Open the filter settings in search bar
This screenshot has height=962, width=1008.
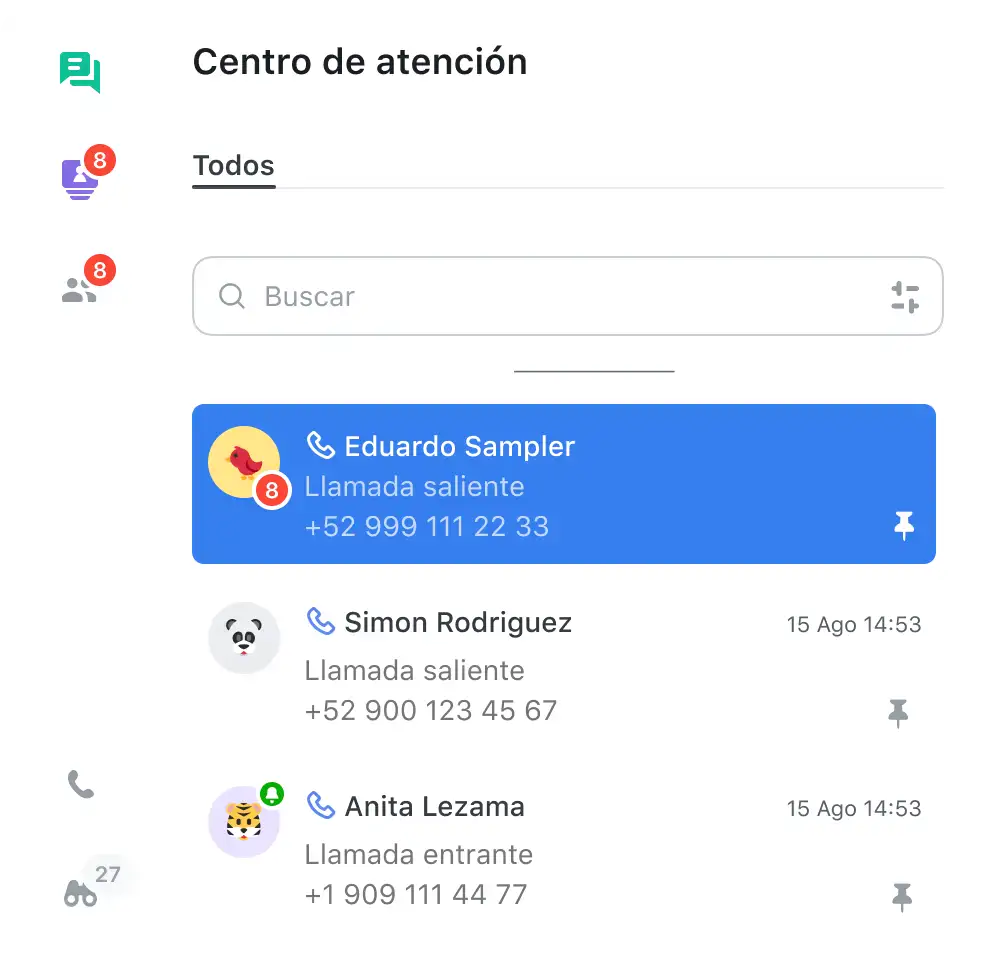click(x=905, y=297)
